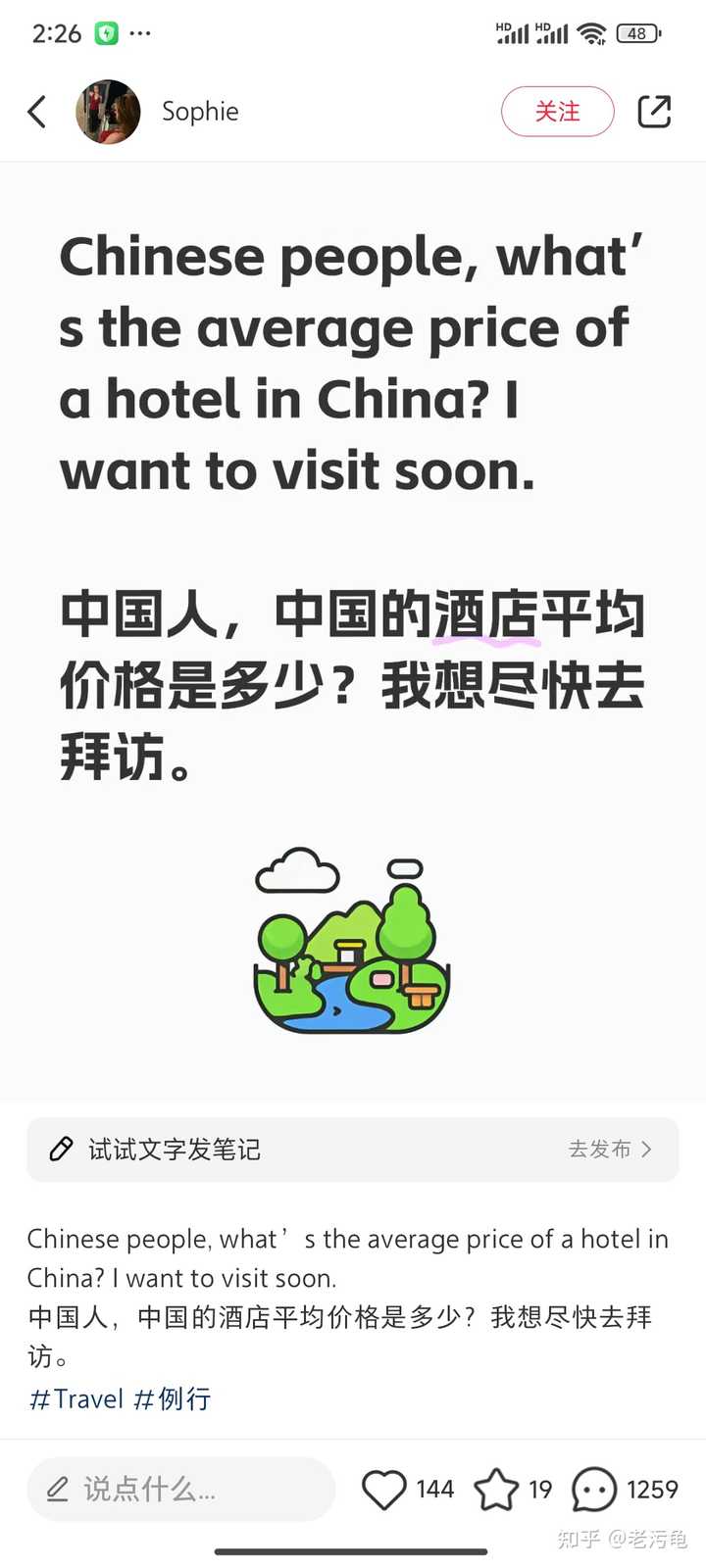Follow Sophie with the 关注 button
706x1568 pixels.
coord(557,112)
